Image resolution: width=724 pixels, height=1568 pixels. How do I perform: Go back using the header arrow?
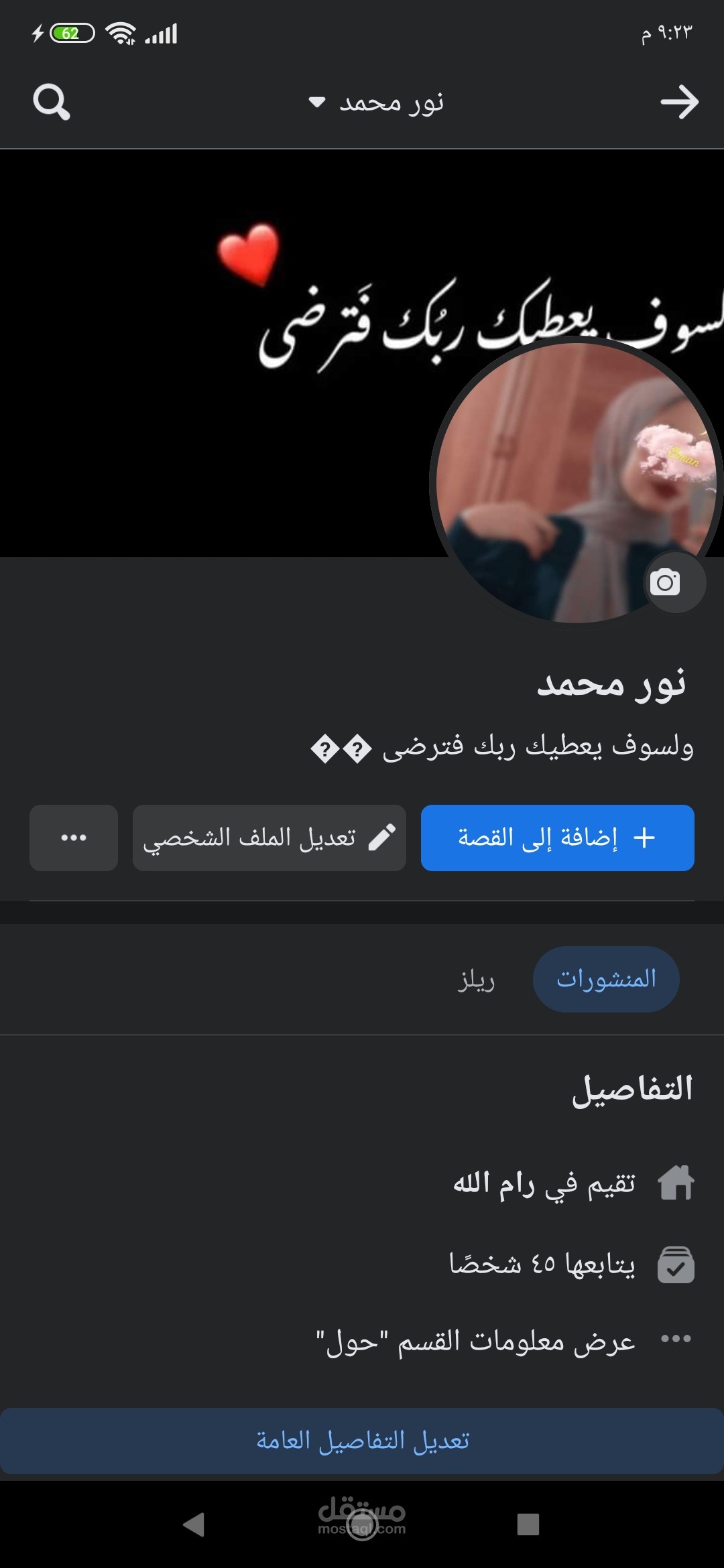point(679,102)
